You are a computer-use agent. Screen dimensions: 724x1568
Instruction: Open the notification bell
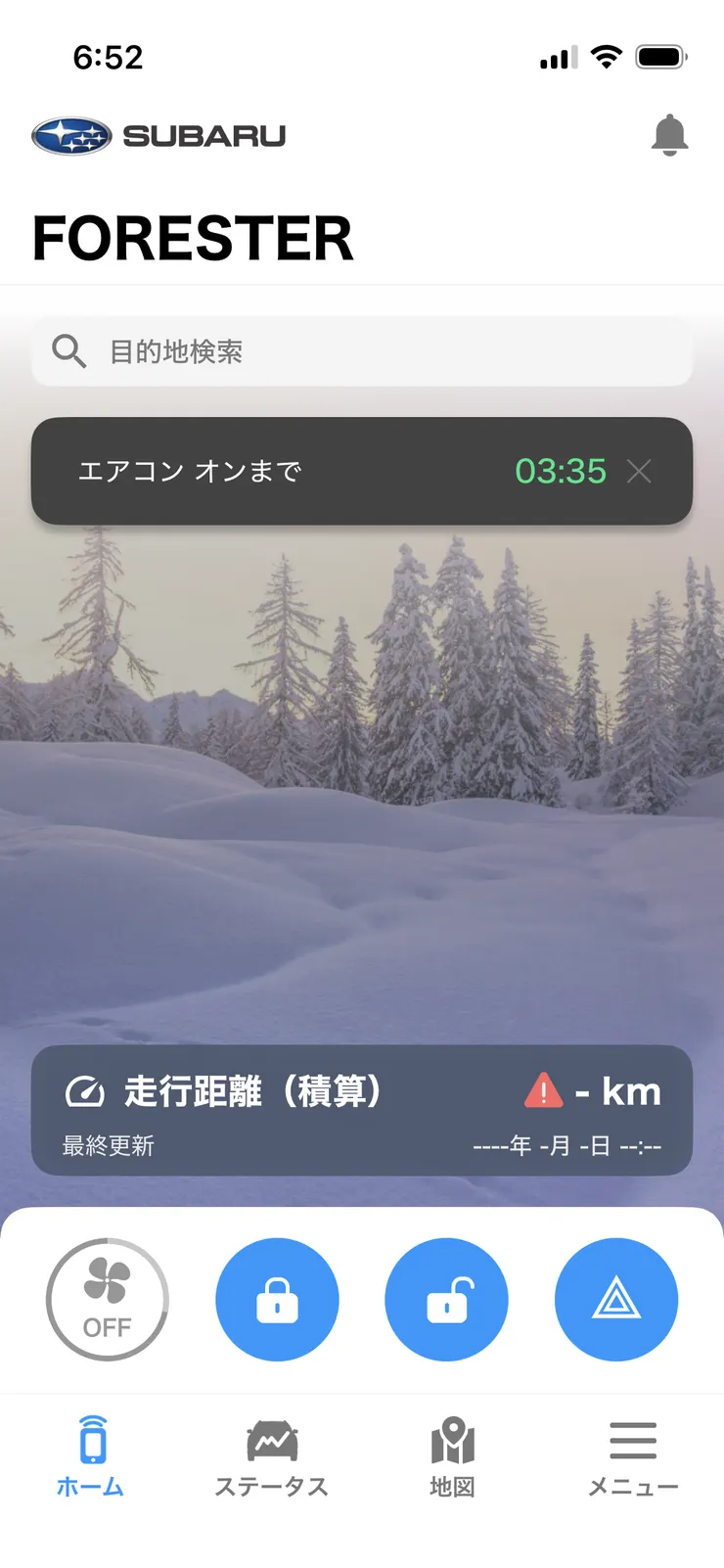(670, 137)
